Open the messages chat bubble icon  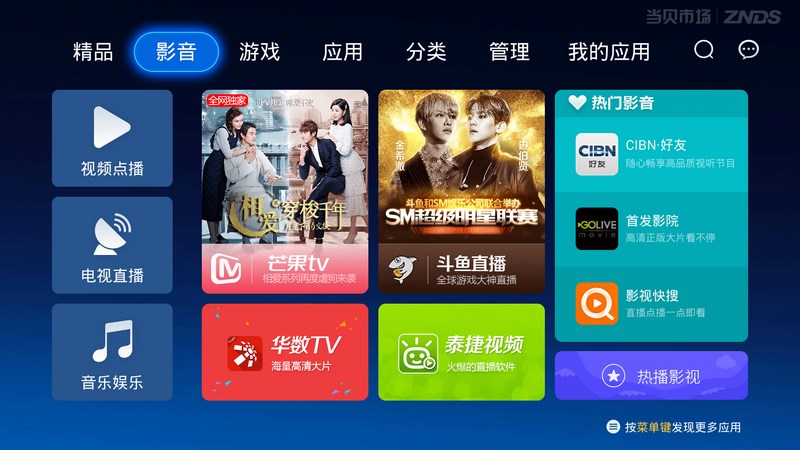coord(748,50)
